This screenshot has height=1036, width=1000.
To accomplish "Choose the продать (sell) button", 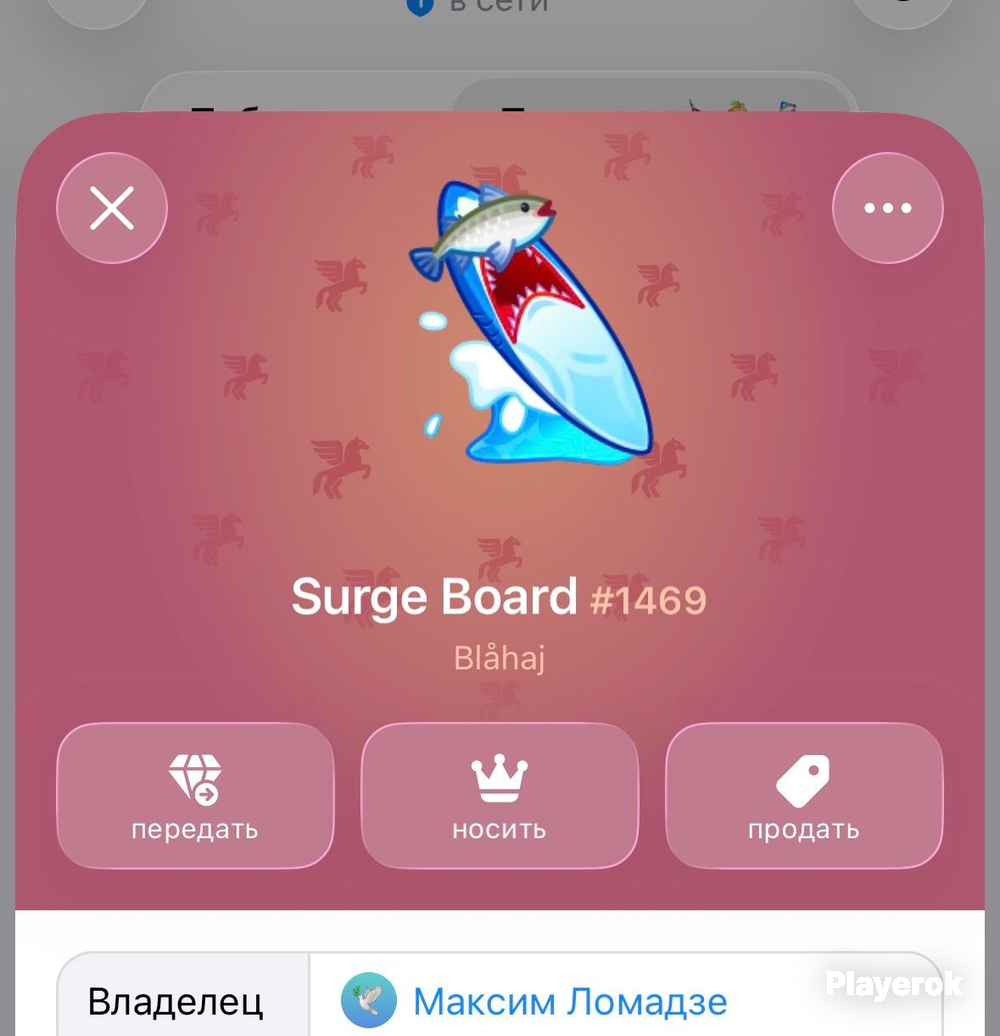I will click(804, 796).
